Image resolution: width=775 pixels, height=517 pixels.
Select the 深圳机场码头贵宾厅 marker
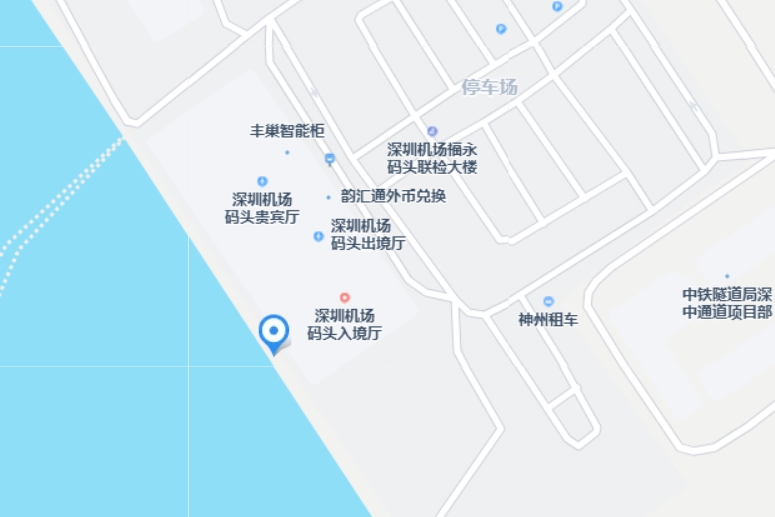[262, 181]
